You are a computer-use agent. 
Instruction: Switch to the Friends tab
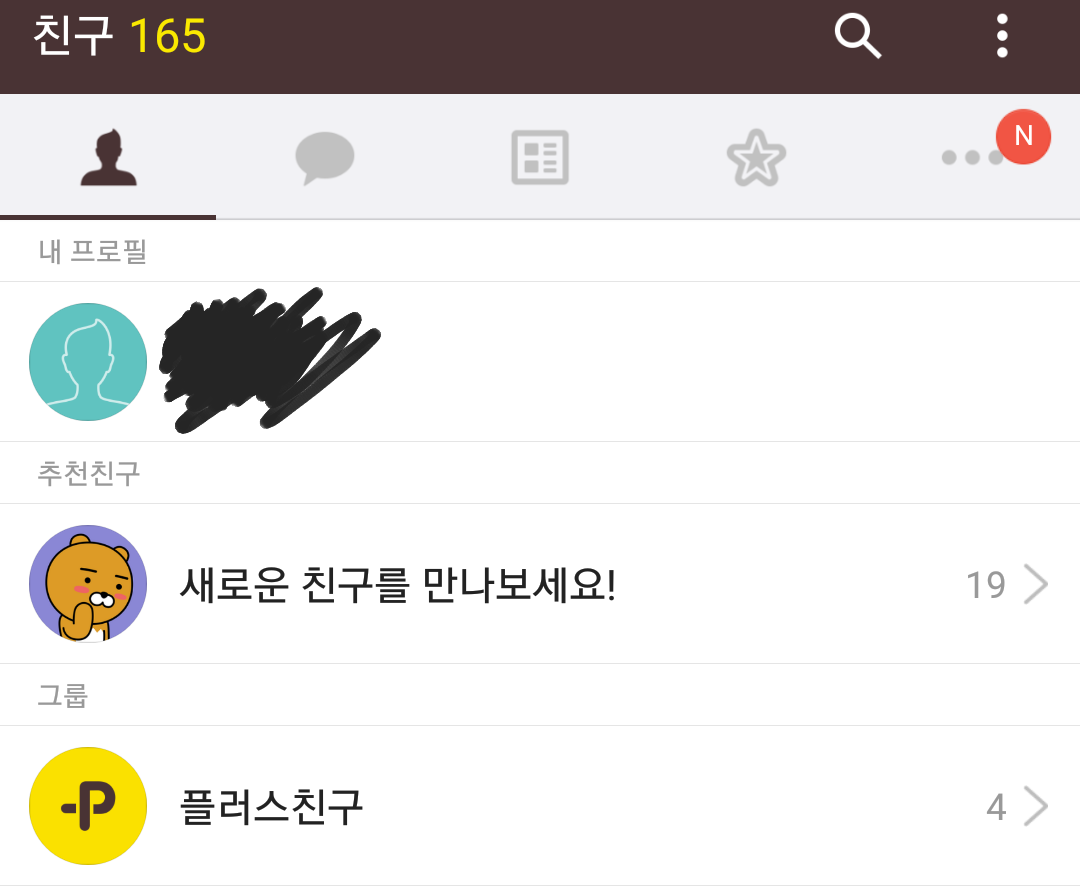108,158
